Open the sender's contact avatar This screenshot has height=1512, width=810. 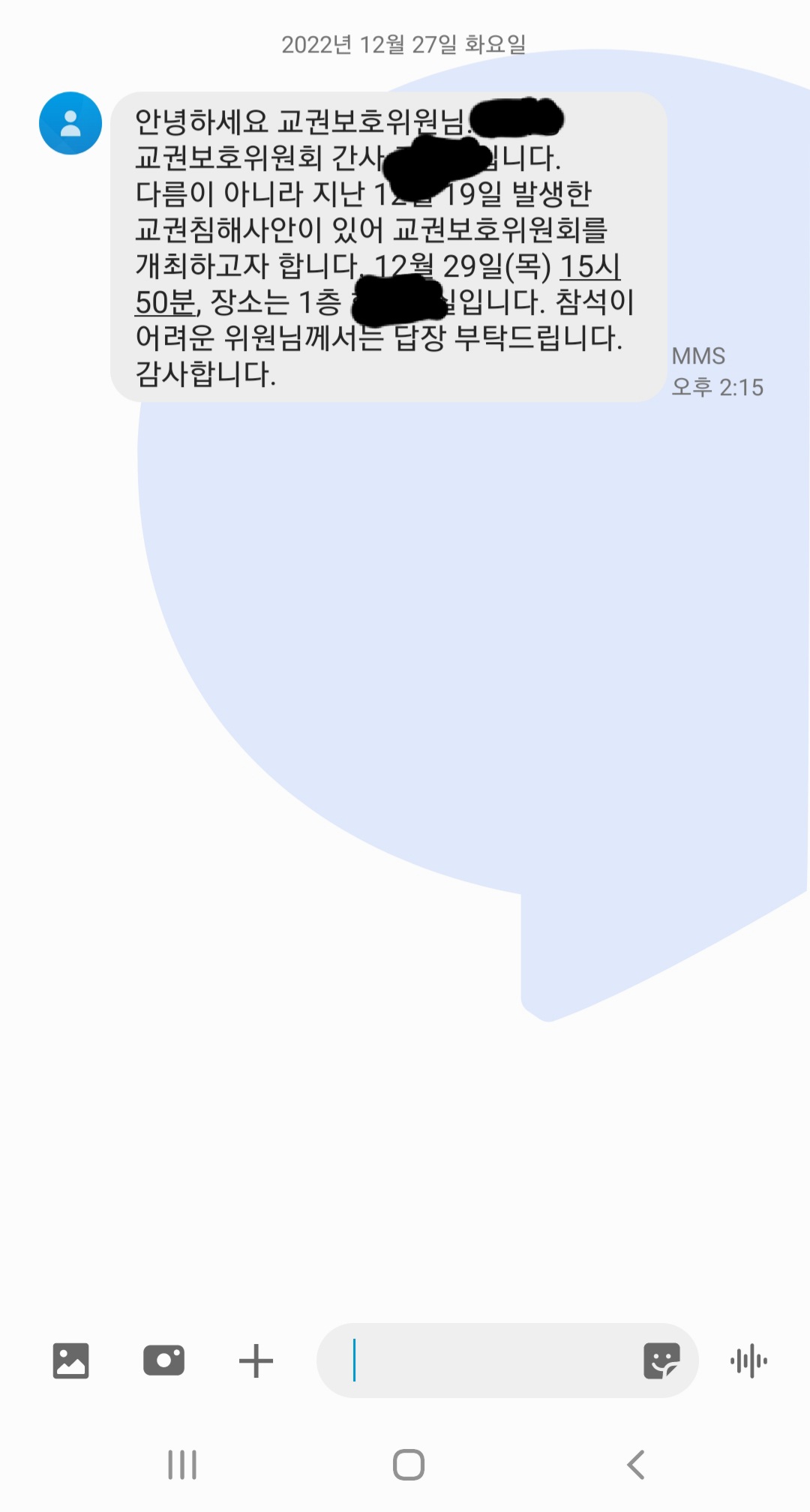coord(70,124)
